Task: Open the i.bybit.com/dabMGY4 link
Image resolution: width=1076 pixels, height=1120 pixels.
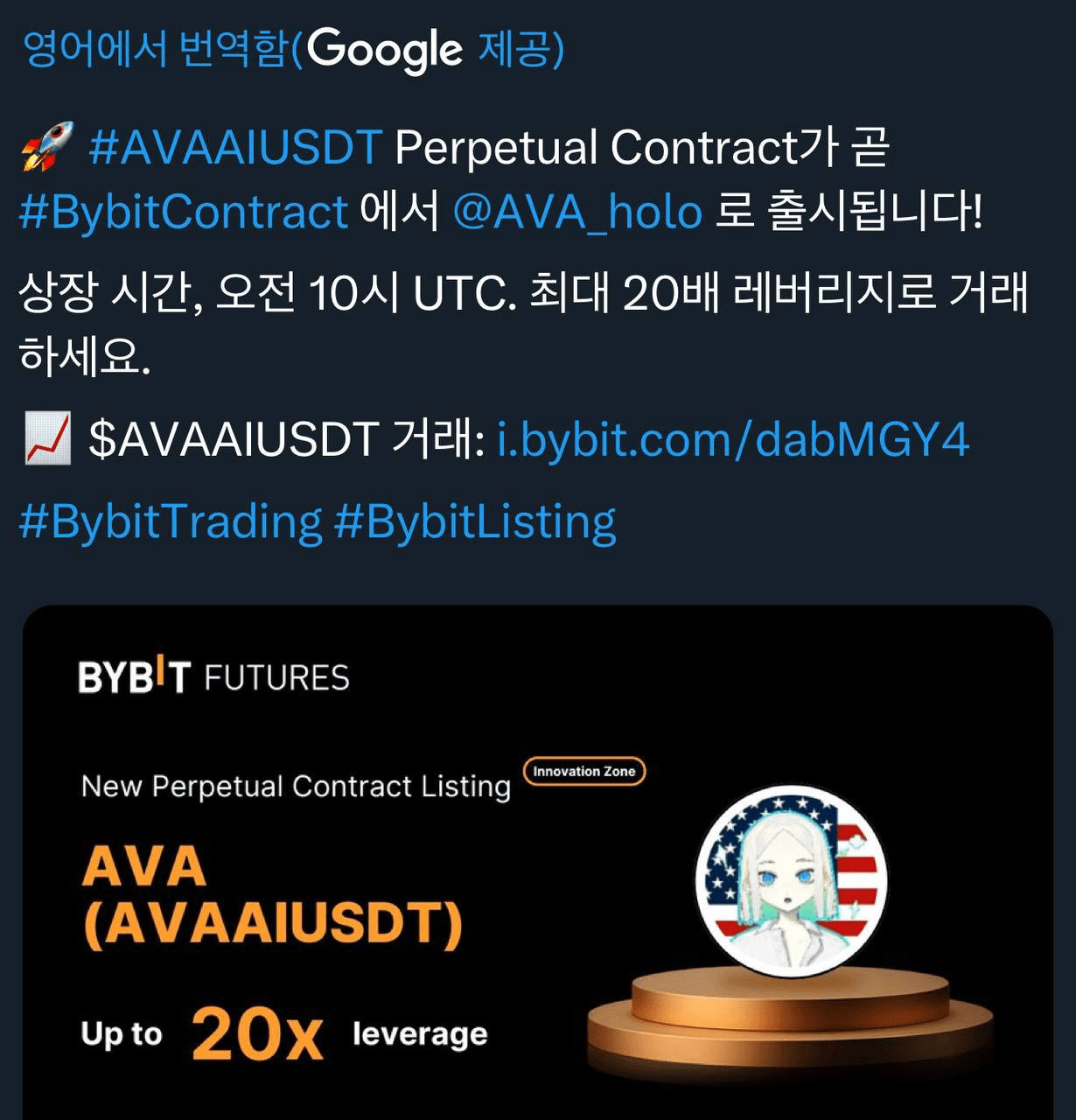Action: click(x=733, y=439)
